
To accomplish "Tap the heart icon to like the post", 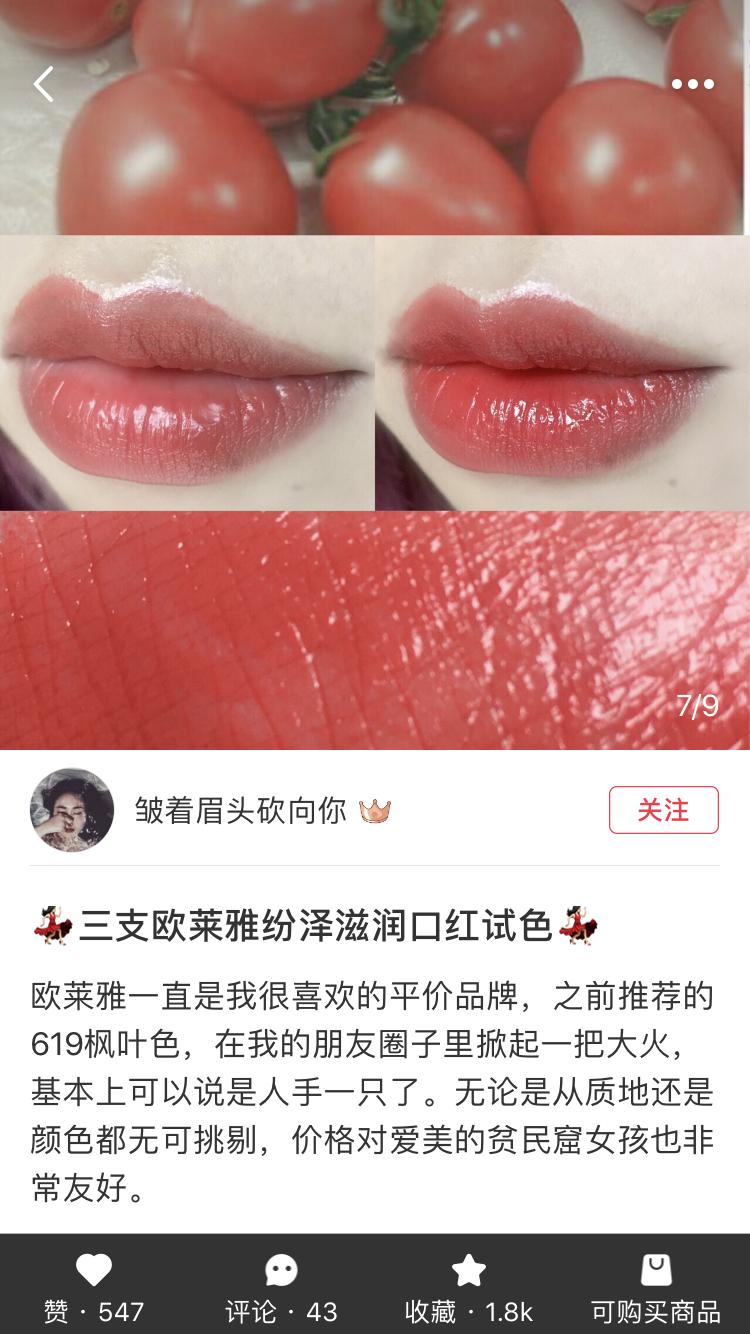I will (x=93, y=1271).
